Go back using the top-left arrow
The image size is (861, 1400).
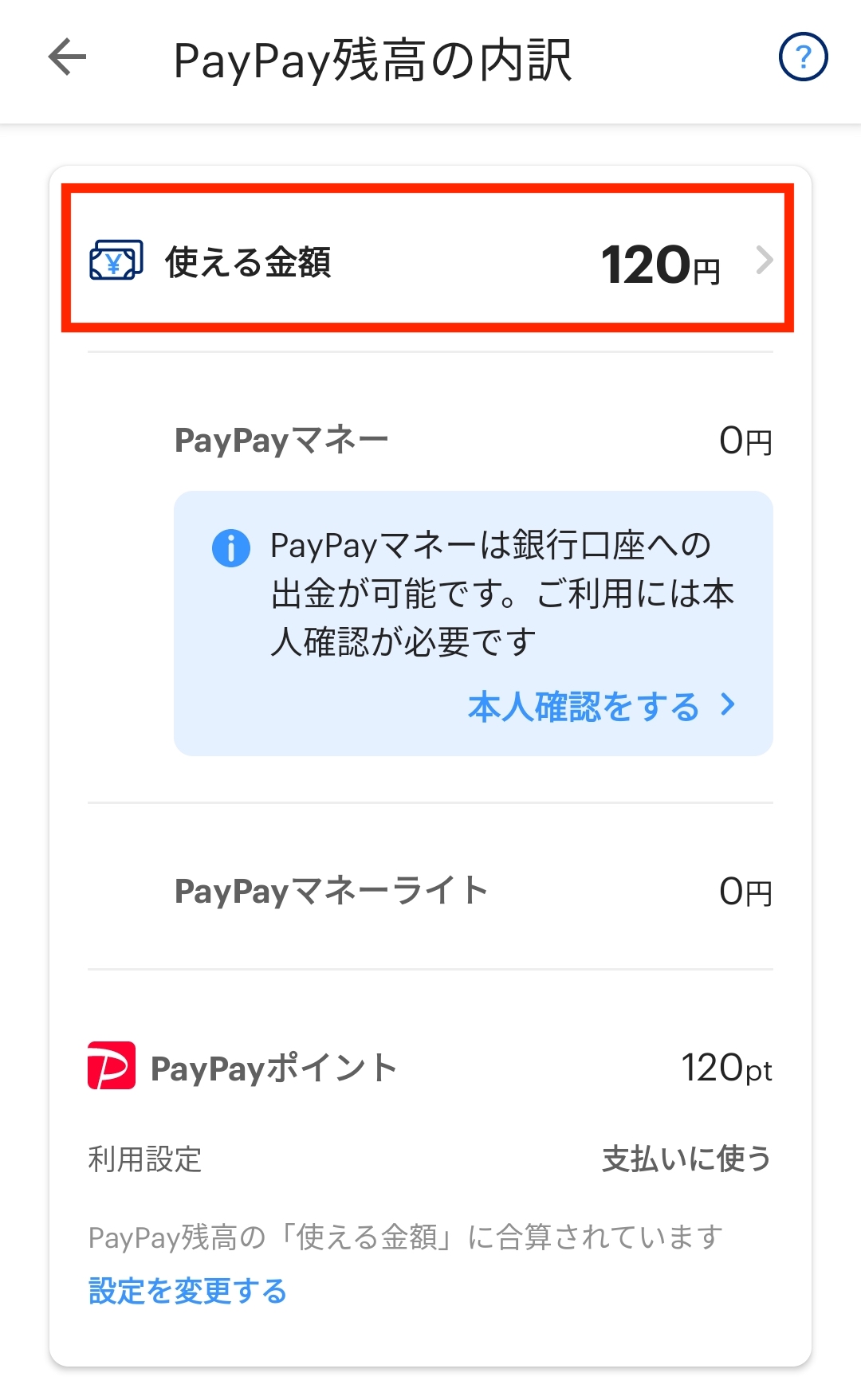[x=67, y=57]
